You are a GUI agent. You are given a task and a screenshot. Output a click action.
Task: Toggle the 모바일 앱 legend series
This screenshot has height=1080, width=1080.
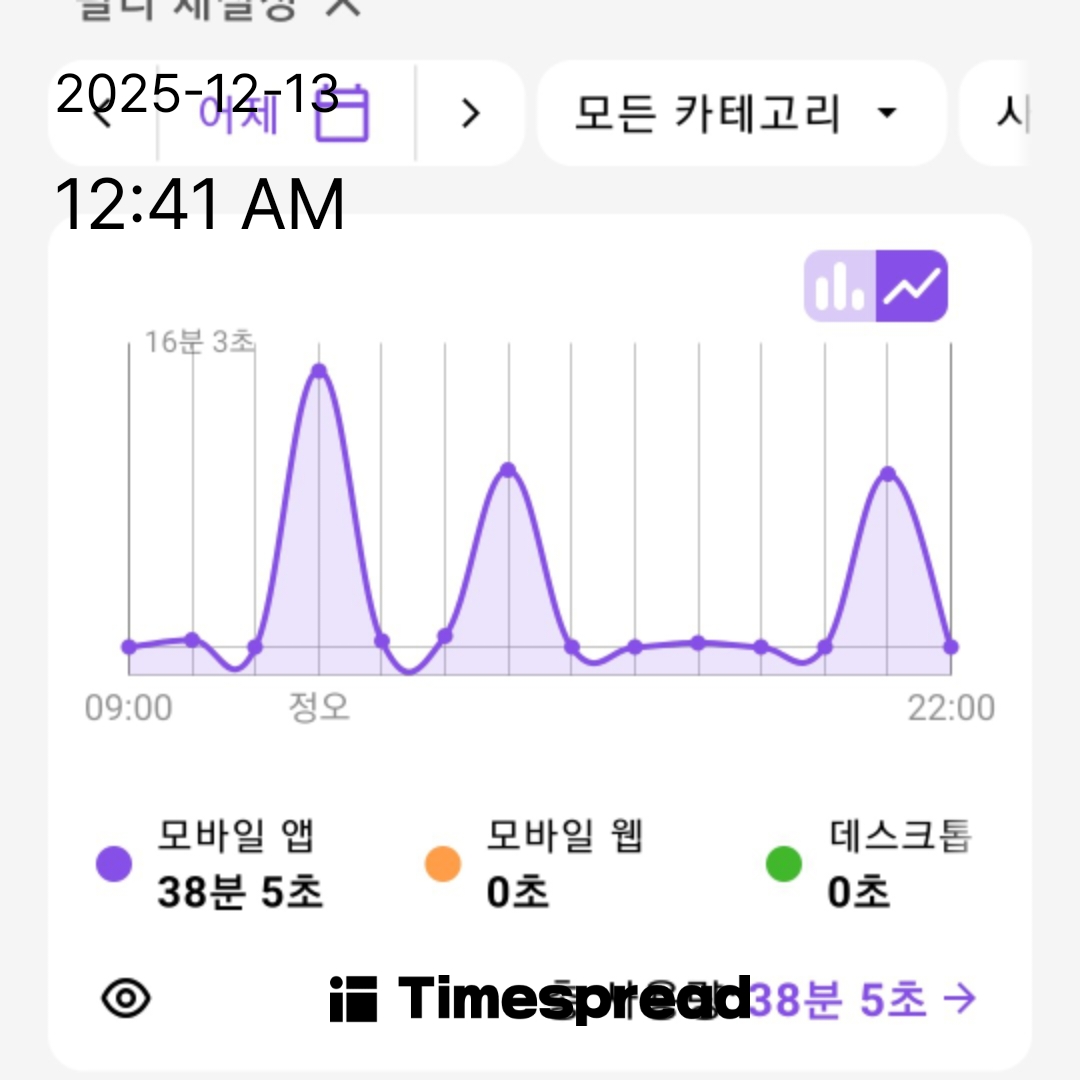[210, 864]
